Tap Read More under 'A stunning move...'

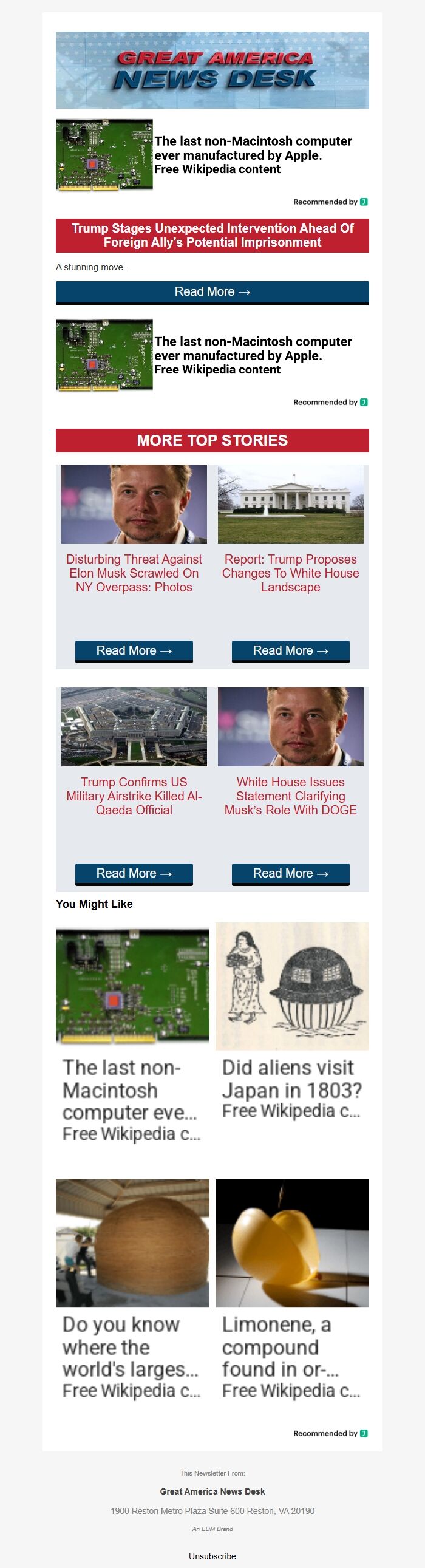coord(212,291)
